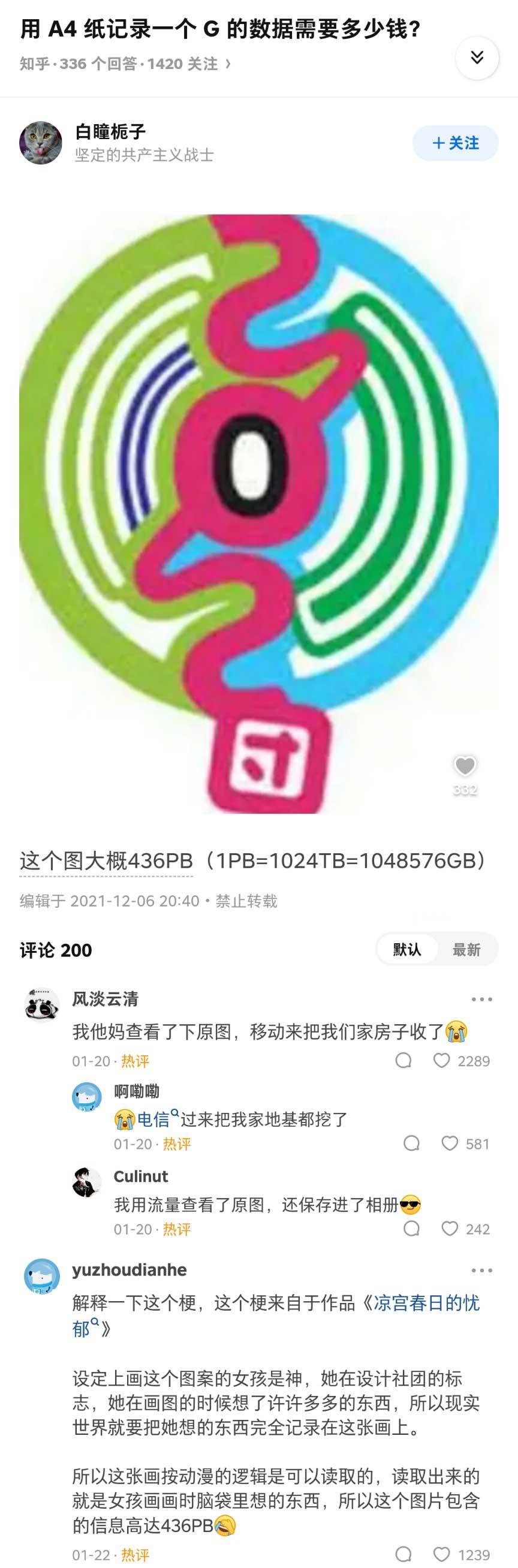
Task: Expand the double-chevron button beside the question
Action: 477,58
